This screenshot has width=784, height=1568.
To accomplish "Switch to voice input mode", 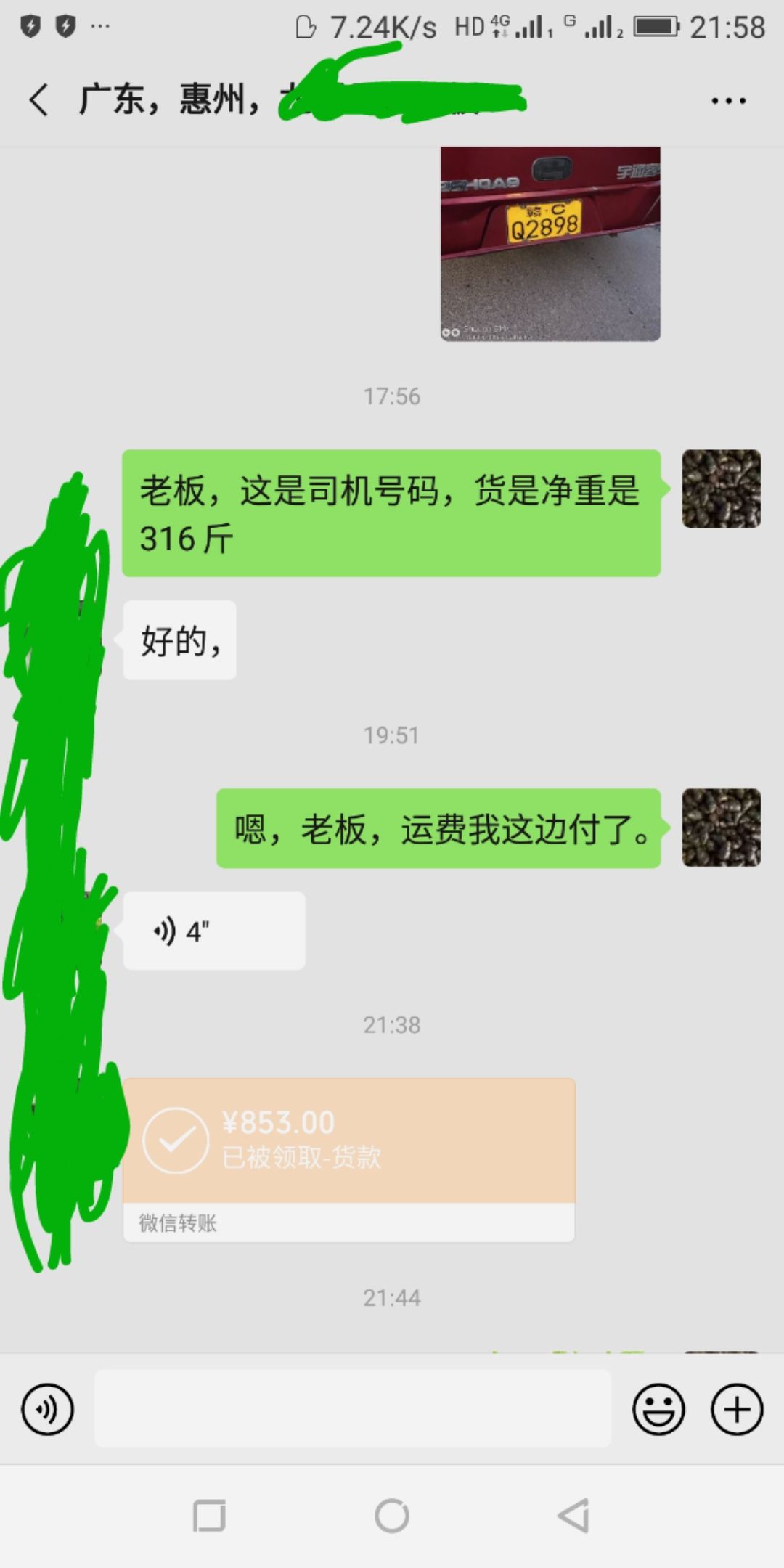I will (48, 1410).
